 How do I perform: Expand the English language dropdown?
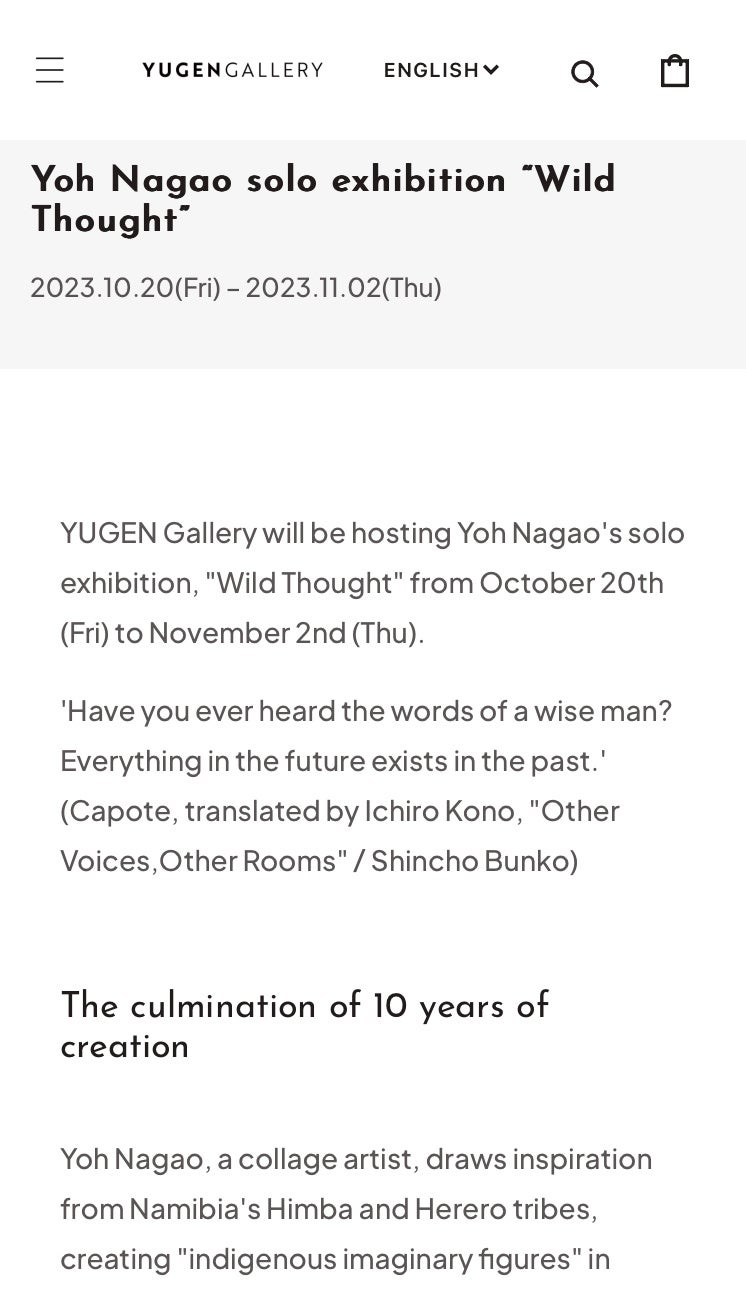[441, 70]
